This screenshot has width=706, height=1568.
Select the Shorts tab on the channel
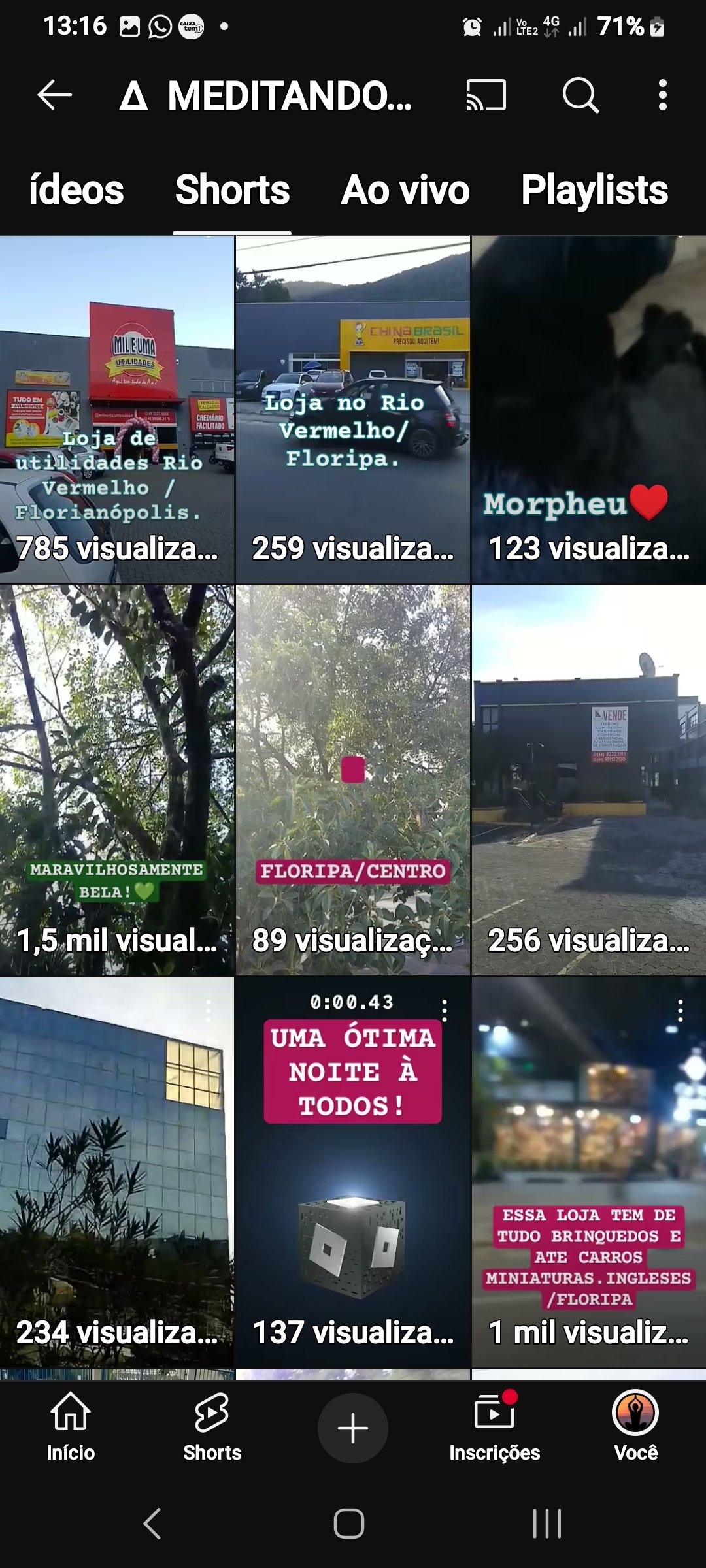click(232, 191)
